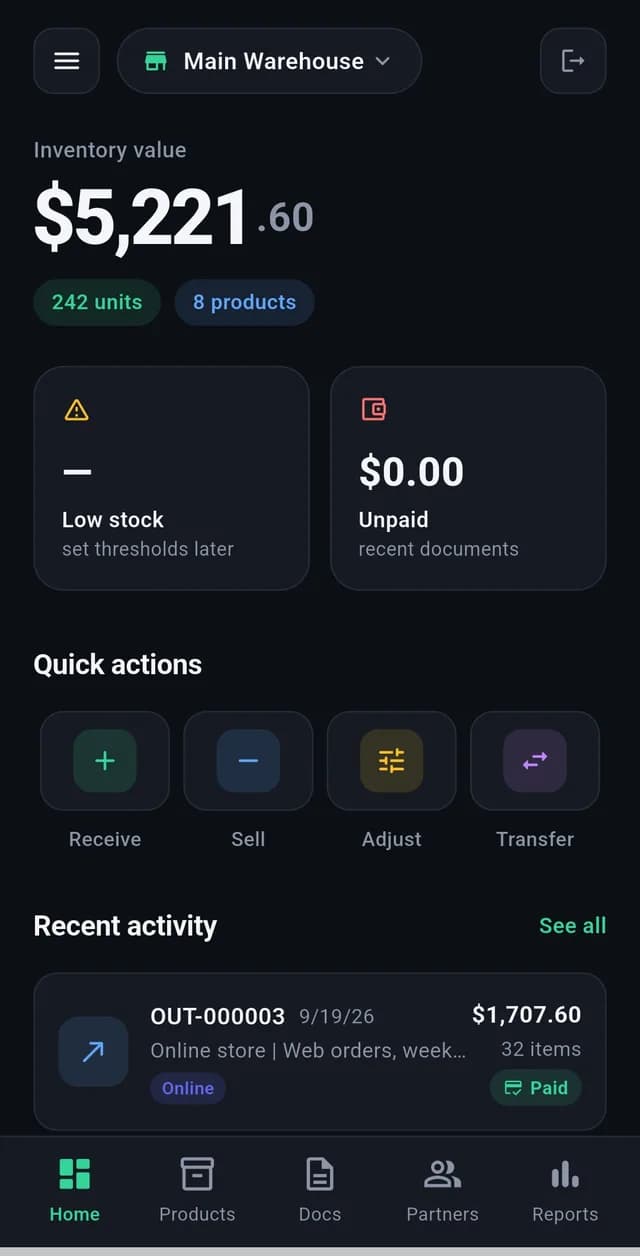The height and width of the screenshot is (1256, 640).
Task: Open the hamburger drawer menu
Action: [66, 61]
